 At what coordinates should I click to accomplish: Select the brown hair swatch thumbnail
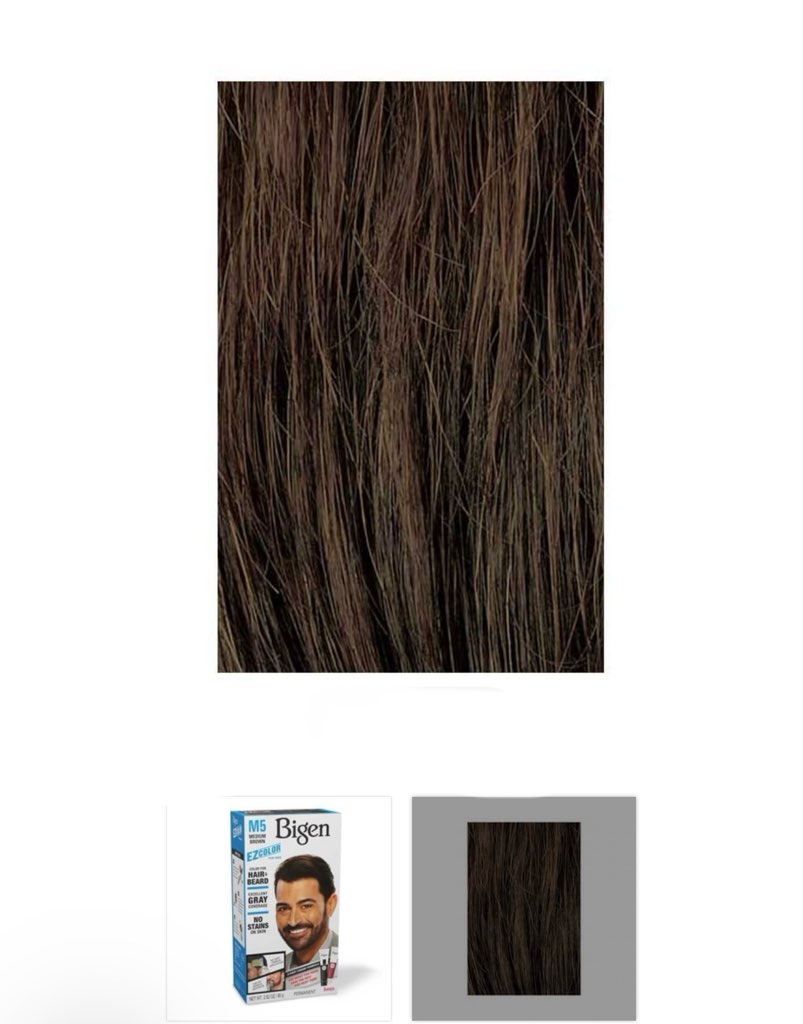(523, 907)
